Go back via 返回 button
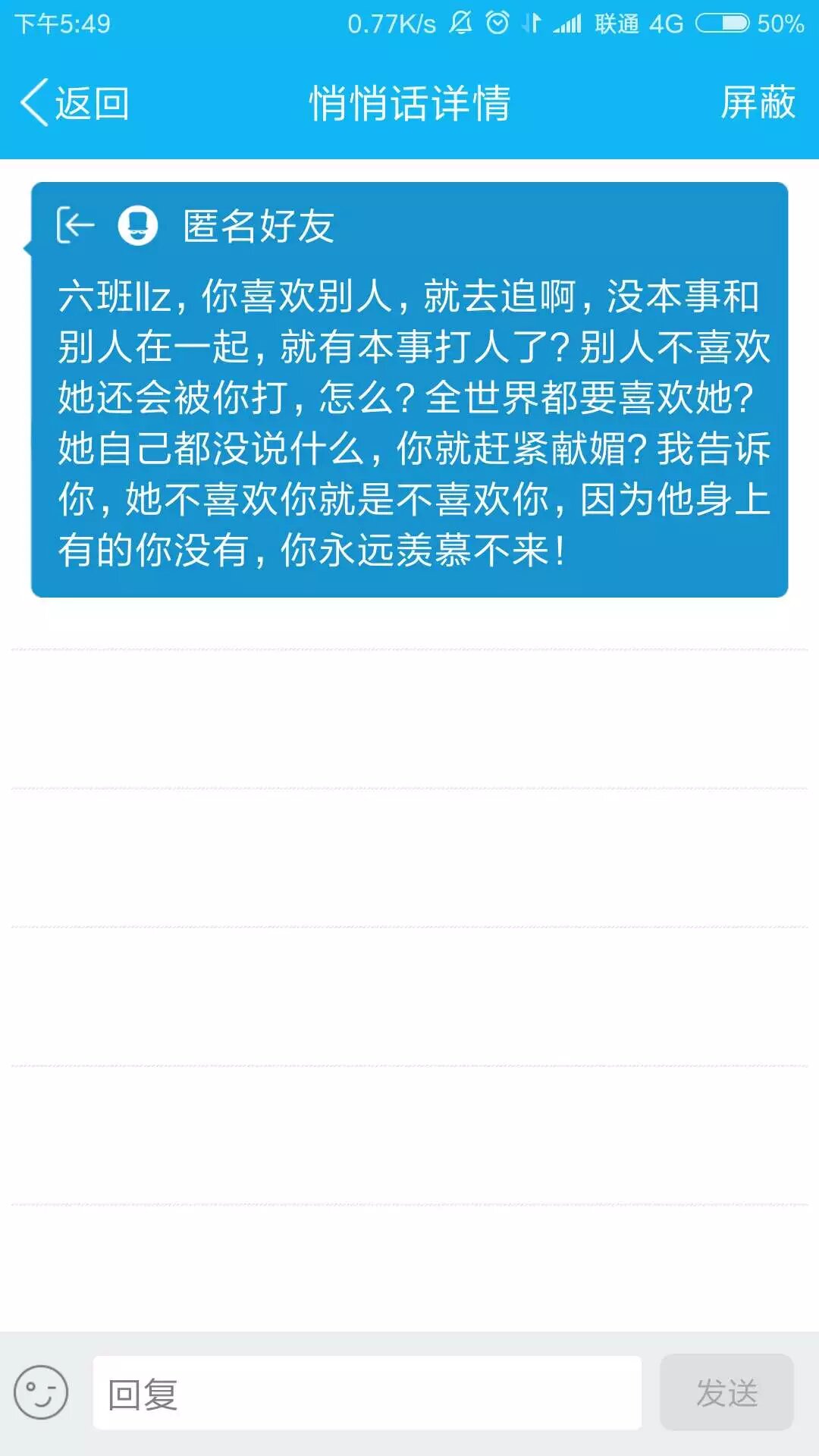819x1456 pixels. pyautogui.click(x=74, y=103)
